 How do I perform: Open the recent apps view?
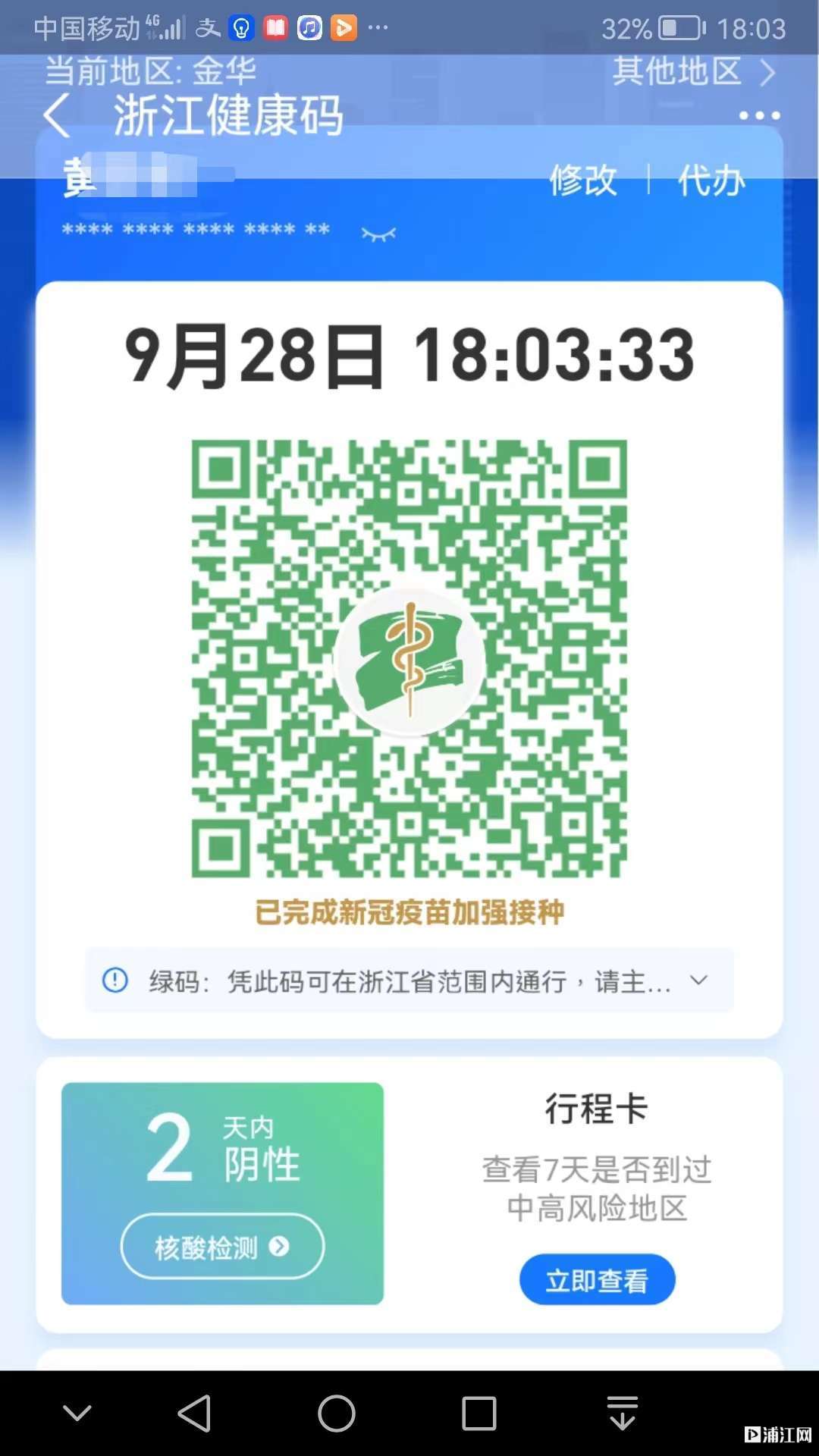coord(479,1414)
